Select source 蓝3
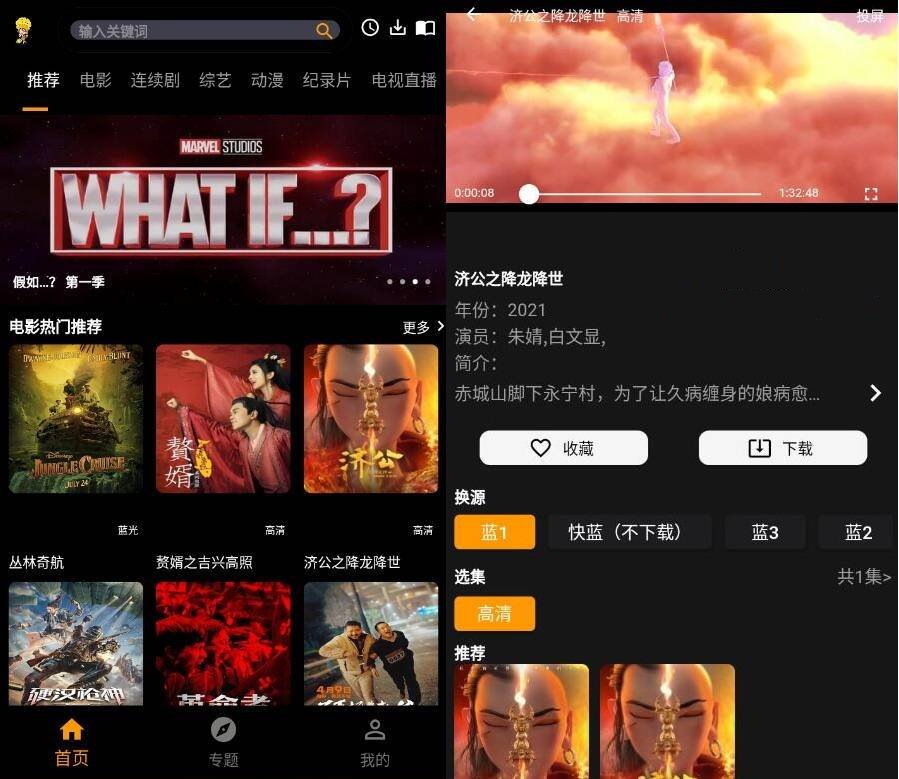This screenshot has width=899, height=779. (765, 532)
